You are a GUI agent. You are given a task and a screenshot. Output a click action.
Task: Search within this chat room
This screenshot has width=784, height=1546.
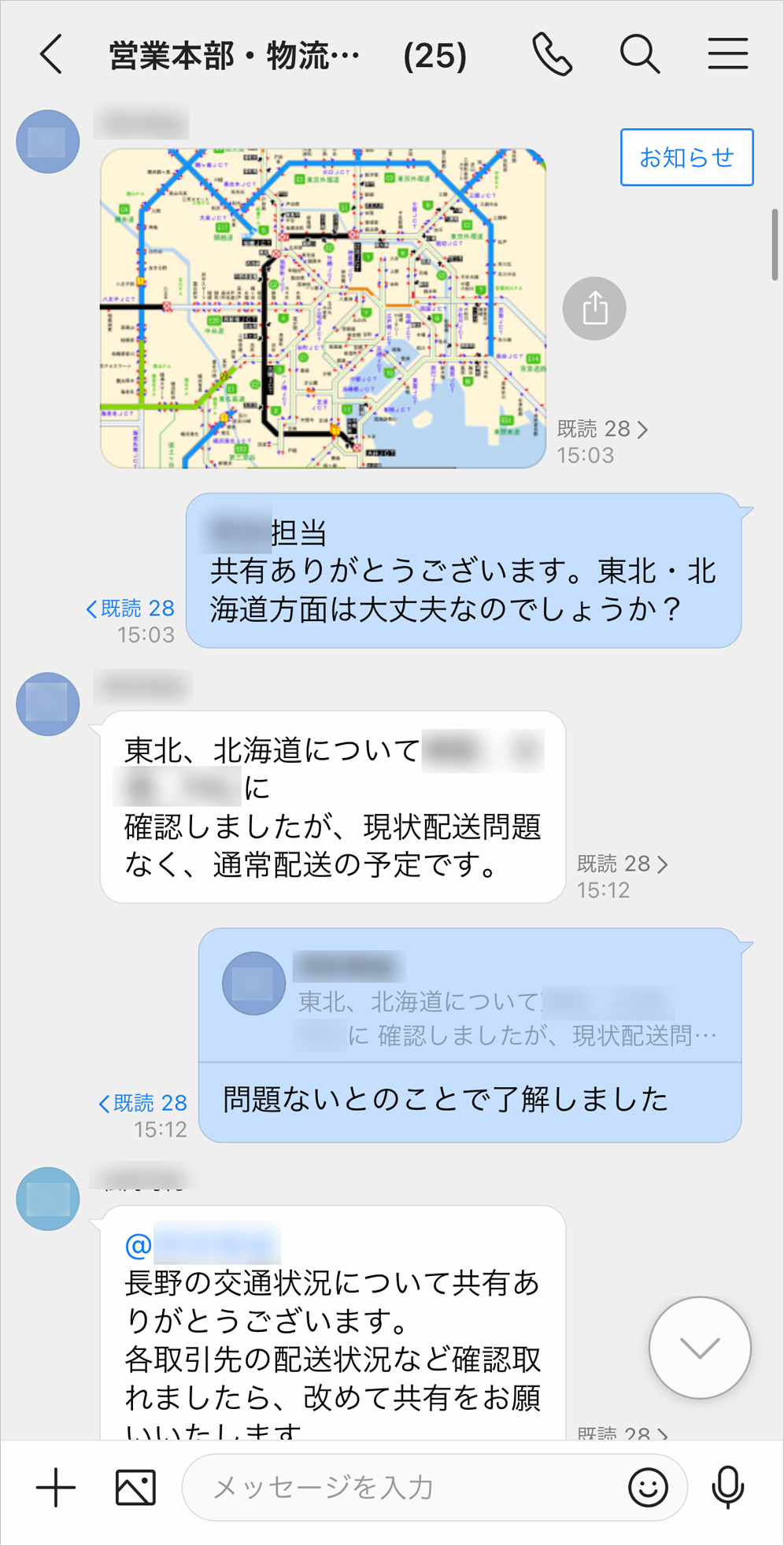[639, 54]
